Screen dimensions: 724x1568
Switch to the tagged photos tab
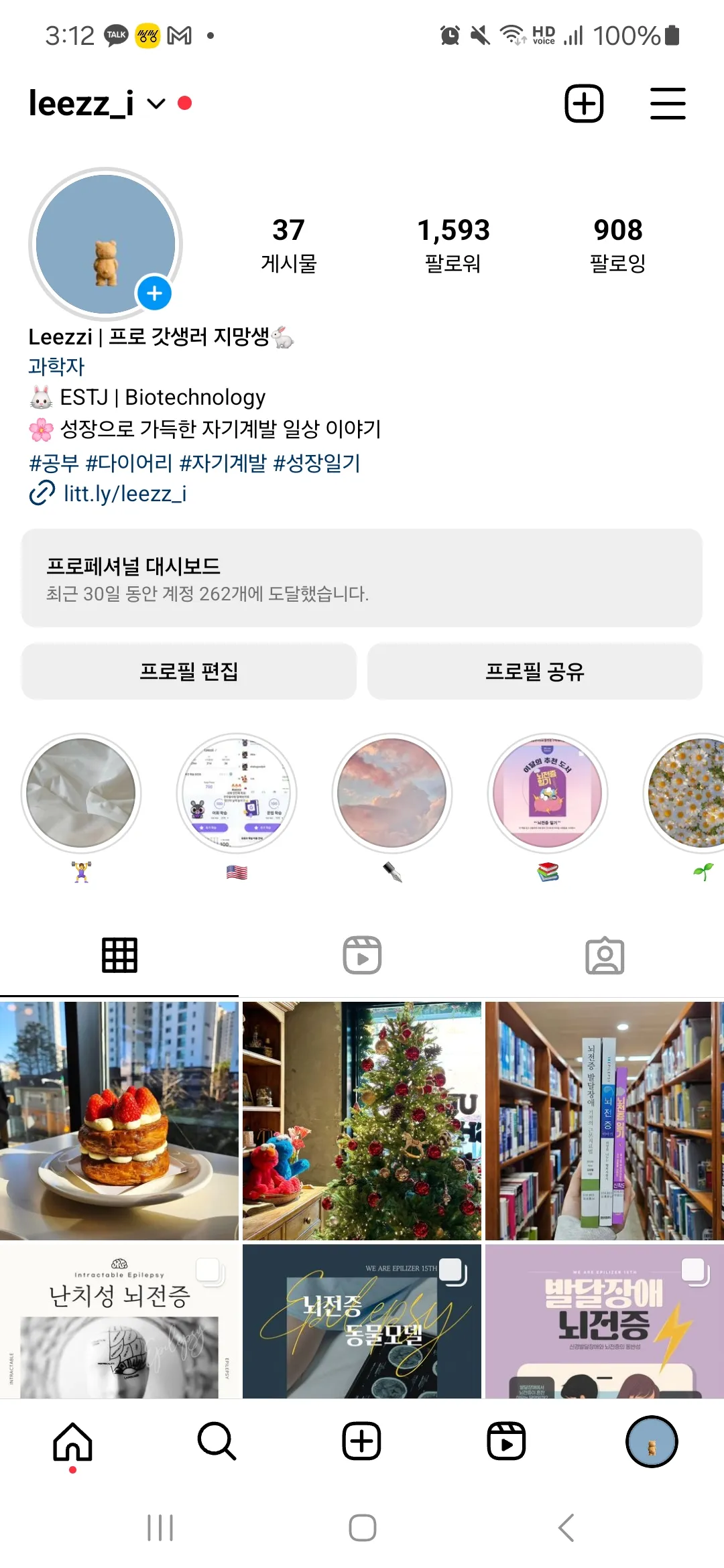tap(605, 956)
